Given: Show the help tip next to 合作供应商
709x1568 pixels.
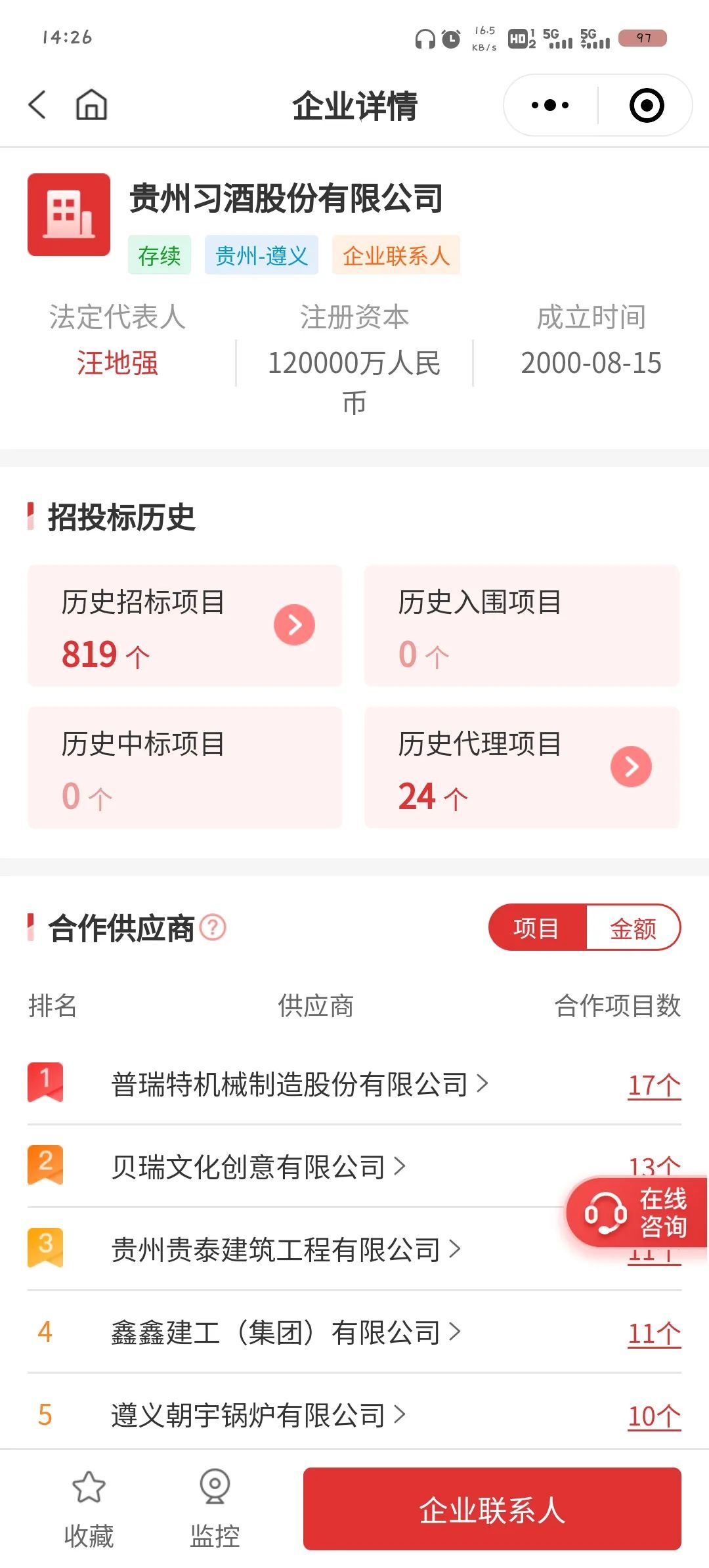Looking at the screenshot, I should 213,927.
